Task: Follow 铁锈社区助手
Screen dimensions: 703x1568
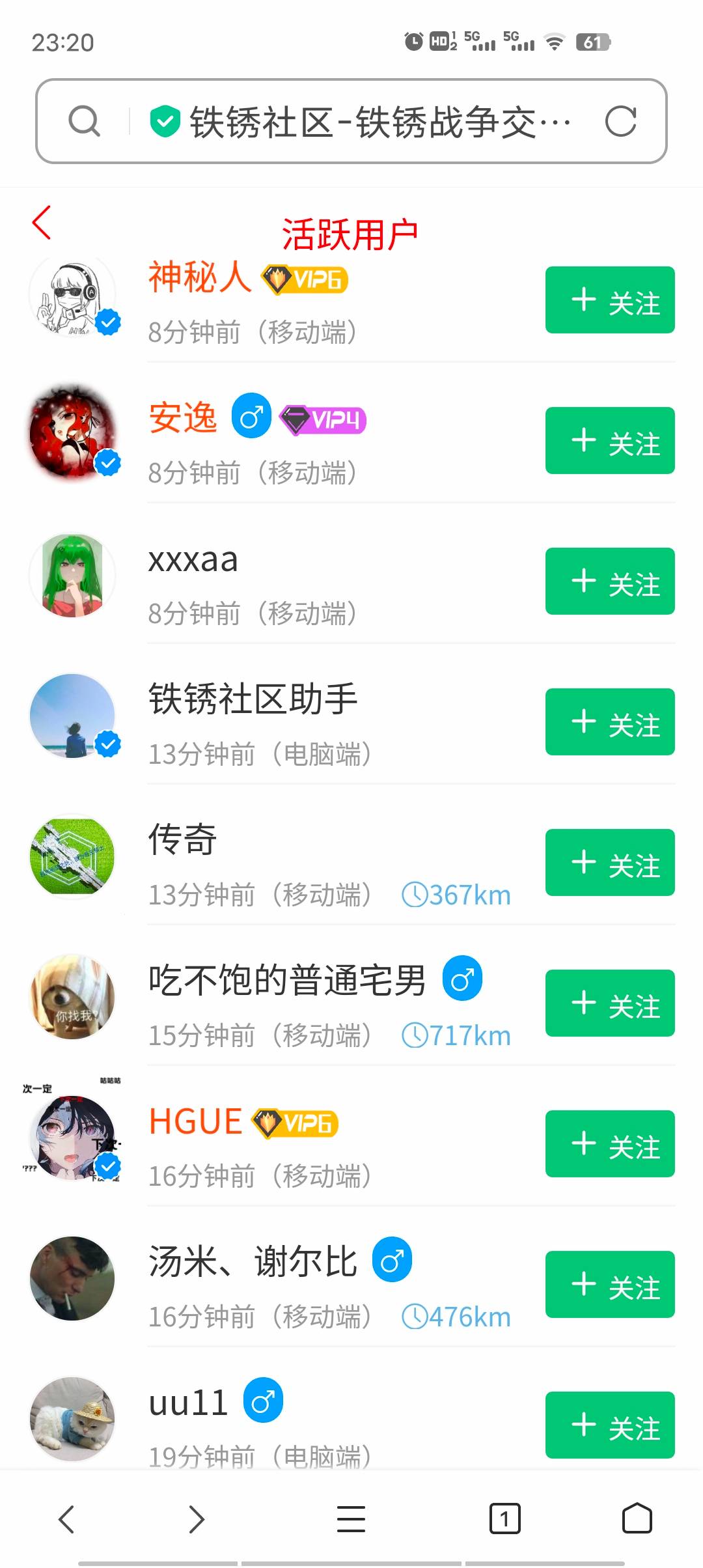Action: (609, 722)
